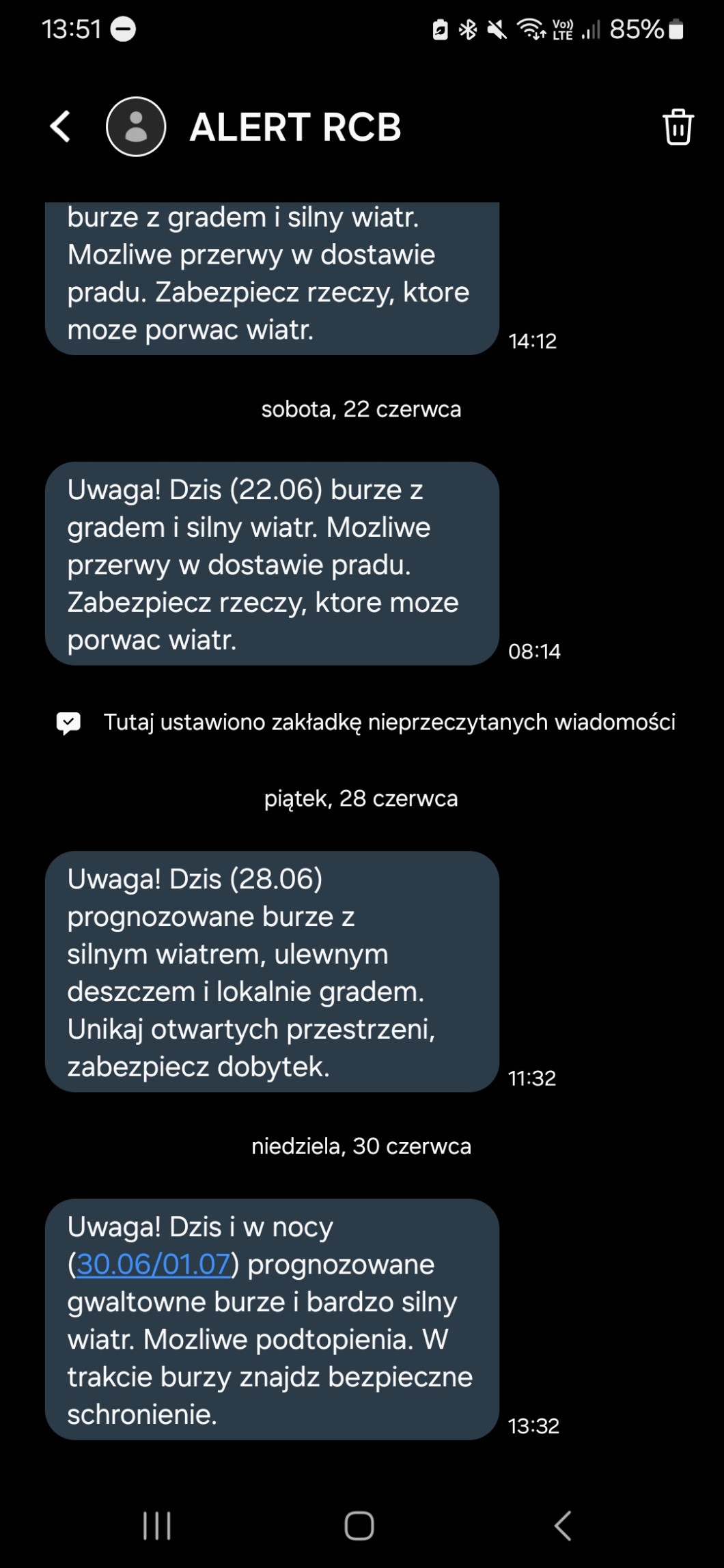
Task: Go back to the conversations list
Action: click(x=60, y=126)
